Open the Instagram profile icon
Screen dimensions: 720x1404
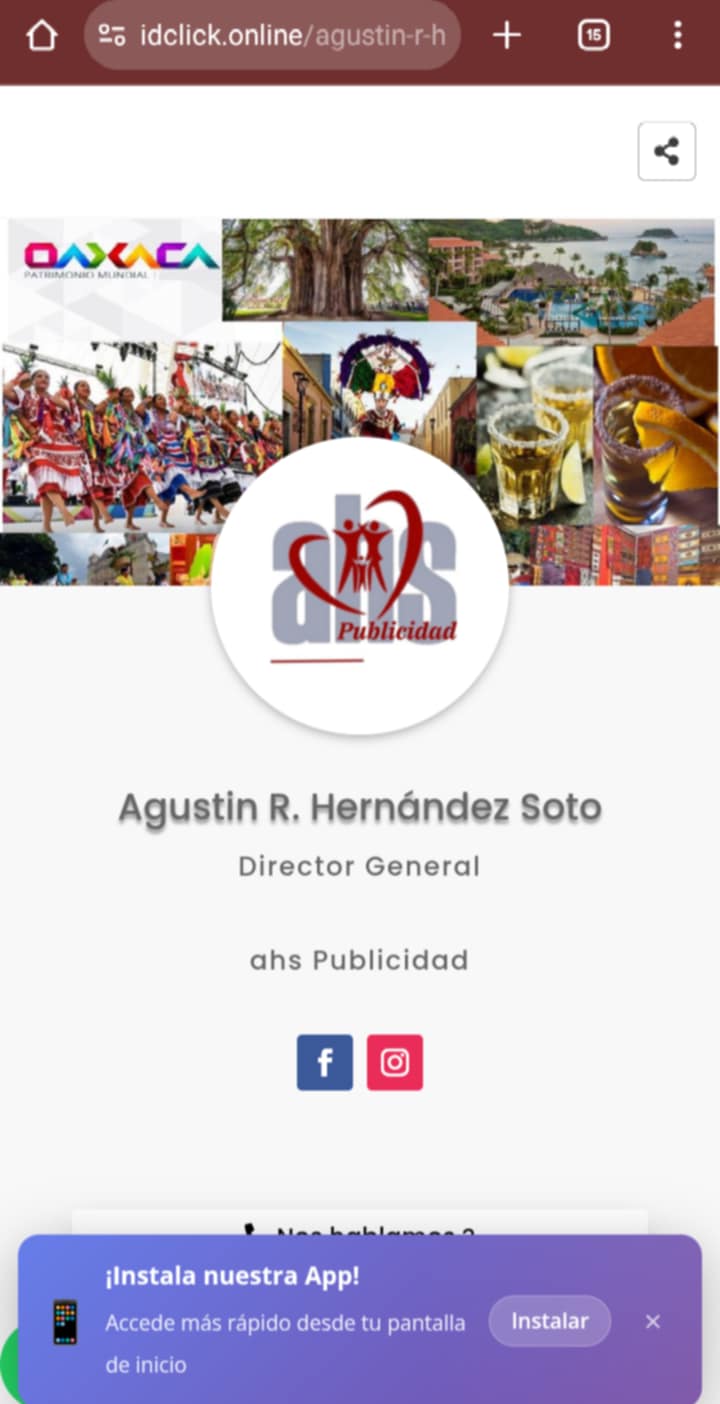395,1062
